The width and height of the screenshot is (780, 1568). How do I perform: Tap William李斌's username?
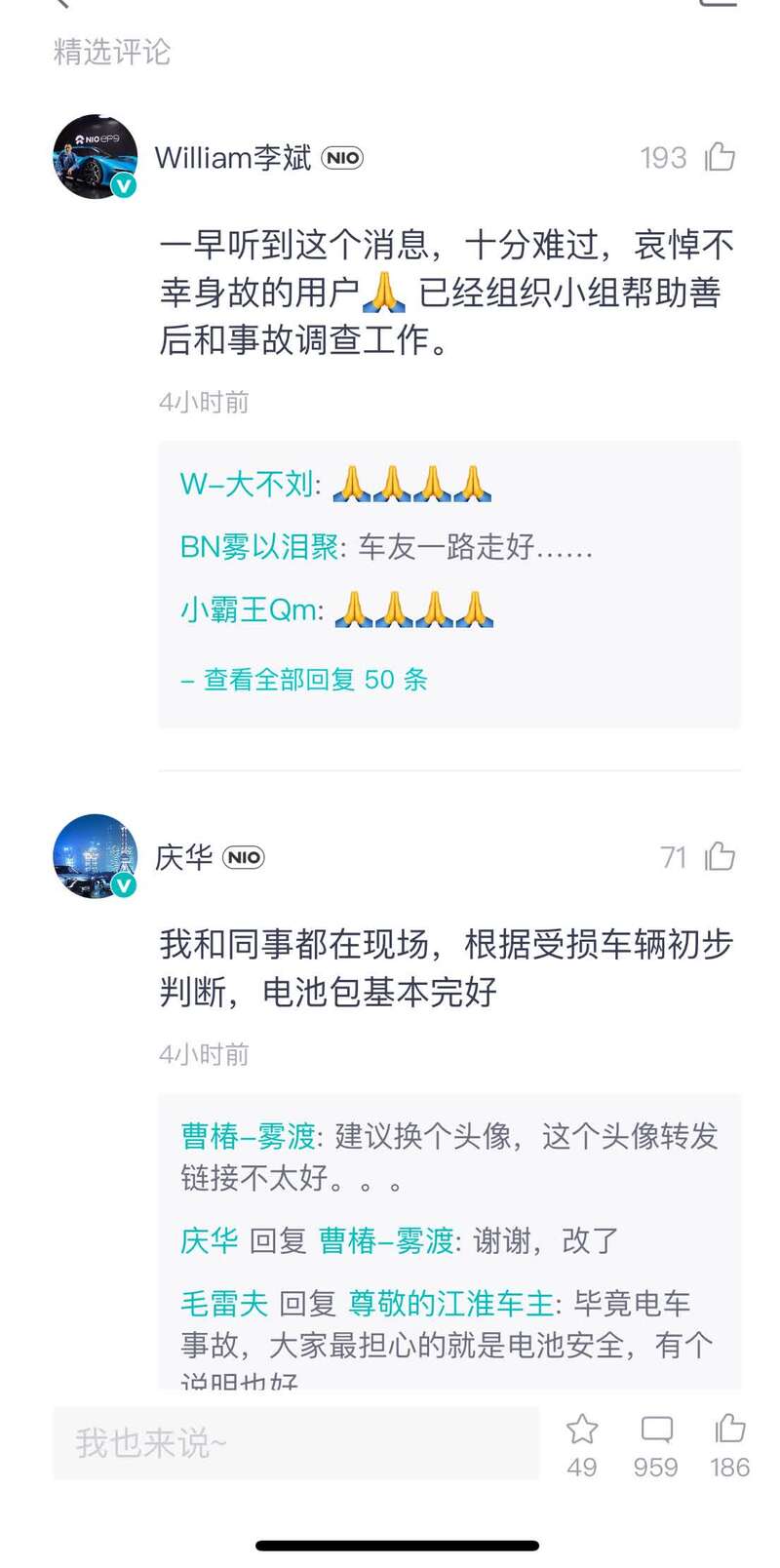pyautogui.click(x=233, y=158)
